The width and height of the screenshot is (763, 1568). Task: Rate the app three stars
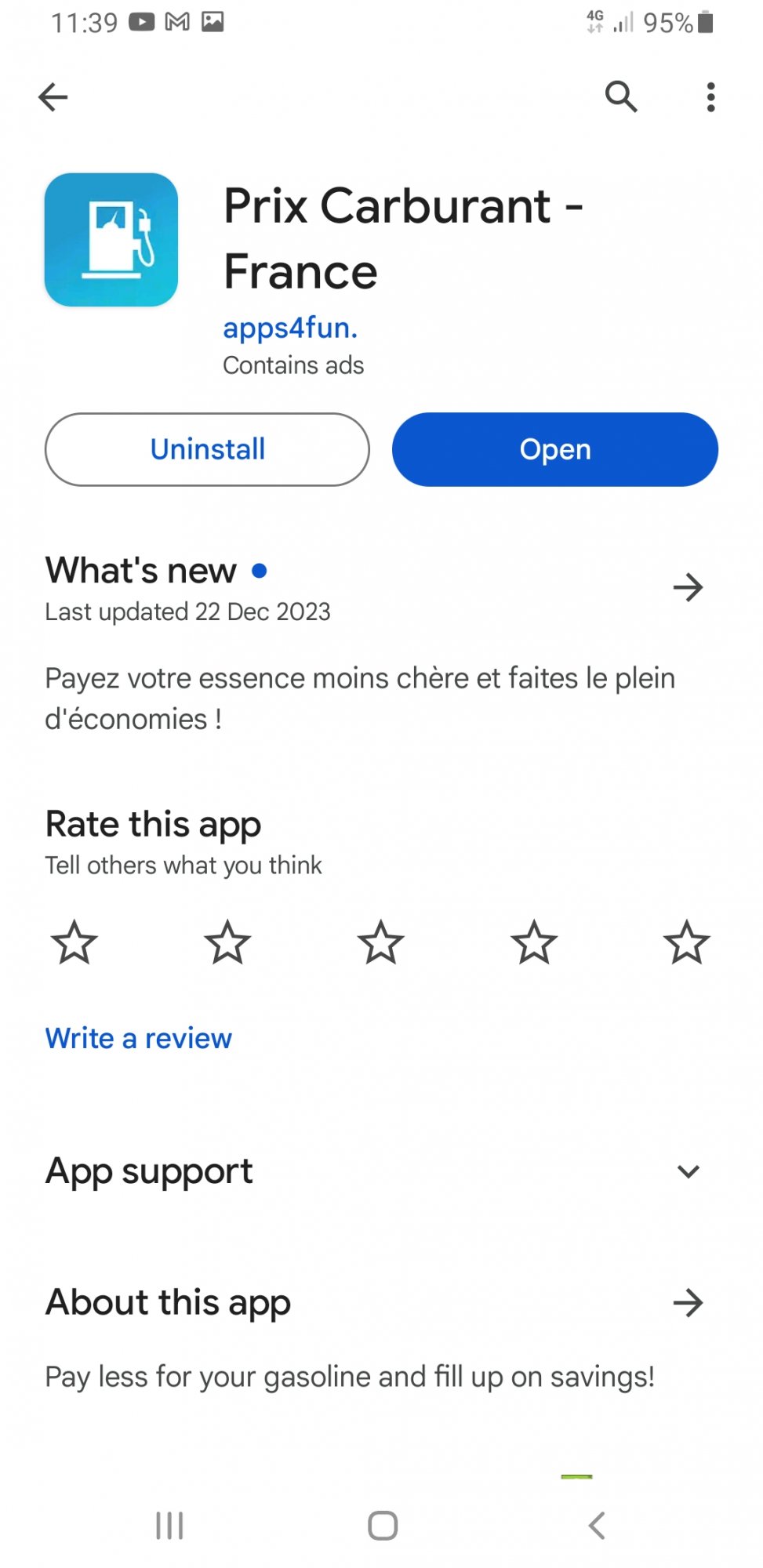381,942
